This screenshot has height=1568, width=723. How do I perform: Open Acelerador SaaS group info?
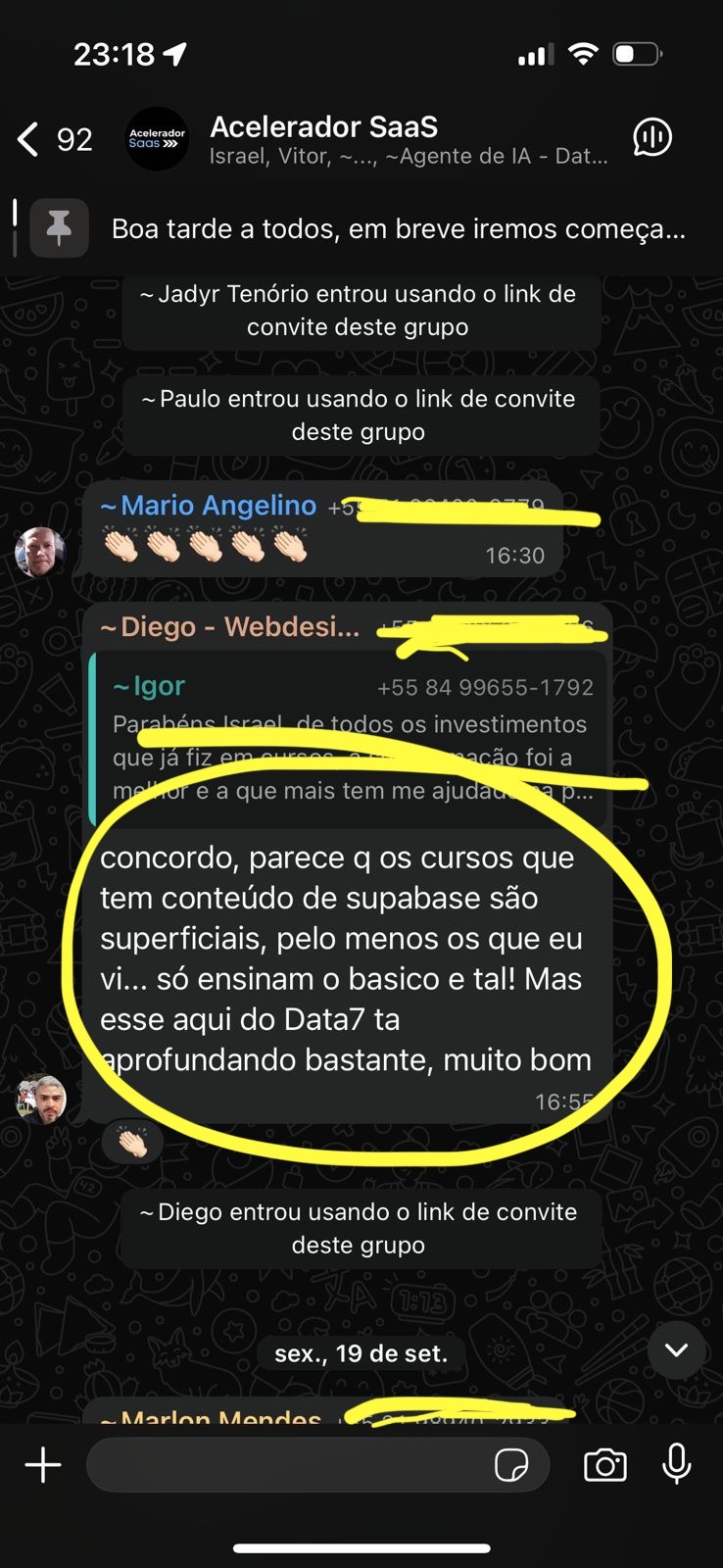coord(392,138)
